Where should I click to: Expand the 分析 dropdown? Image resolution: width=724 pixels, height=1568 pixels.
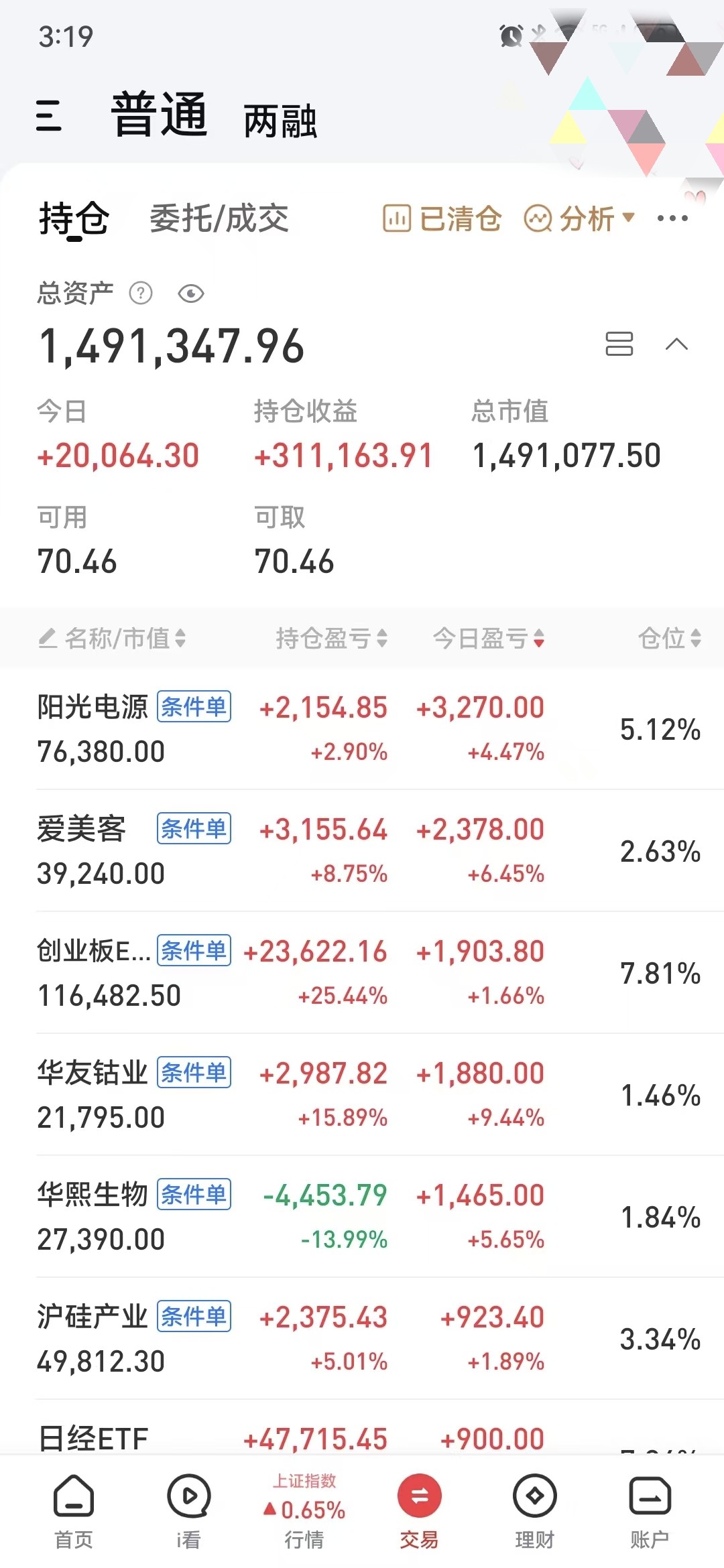click(x=579, y=218)
